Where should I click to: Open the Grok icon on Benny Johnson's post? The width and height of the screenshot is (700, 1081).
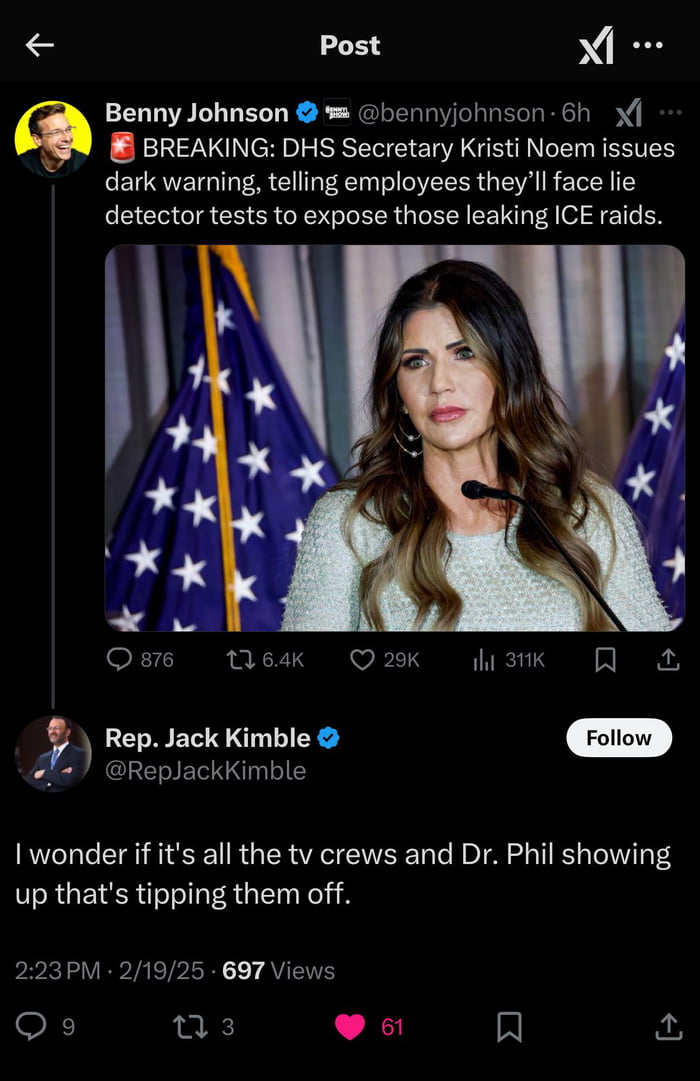pyautogui.click(x=628, y=114)
